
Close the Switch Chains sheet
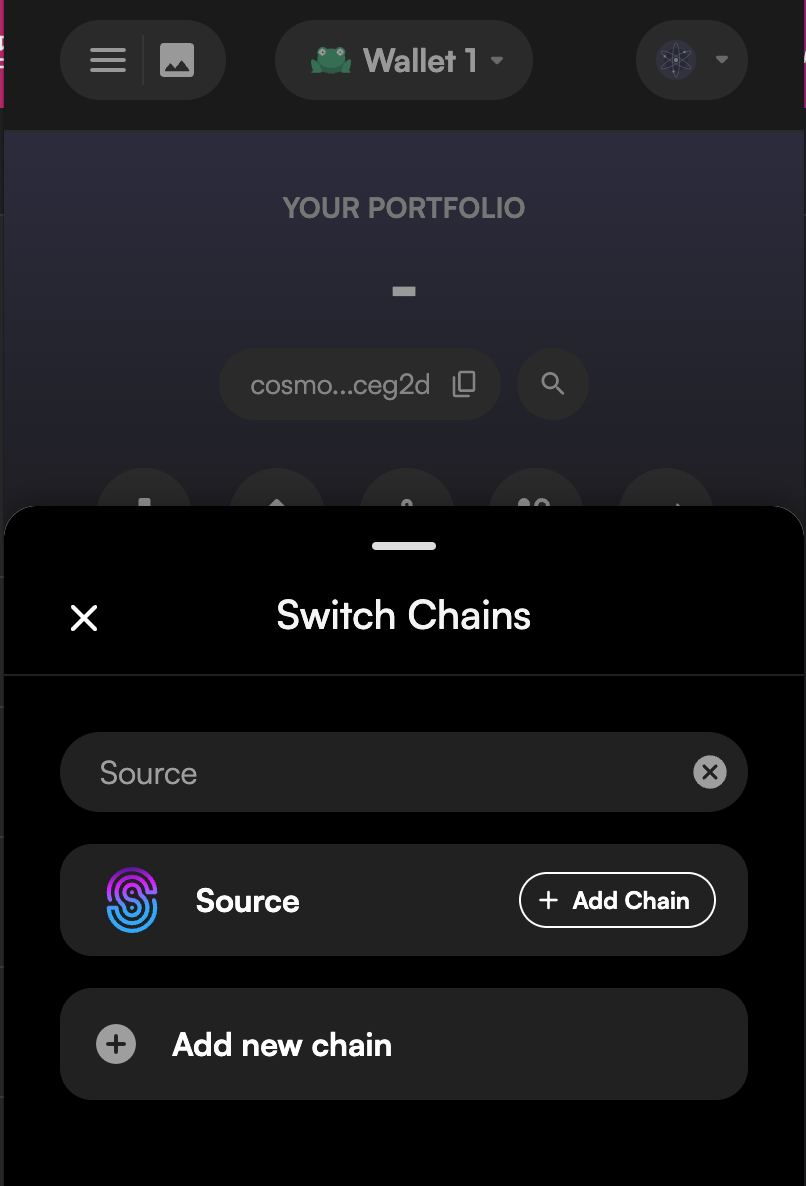coord(84,618)
